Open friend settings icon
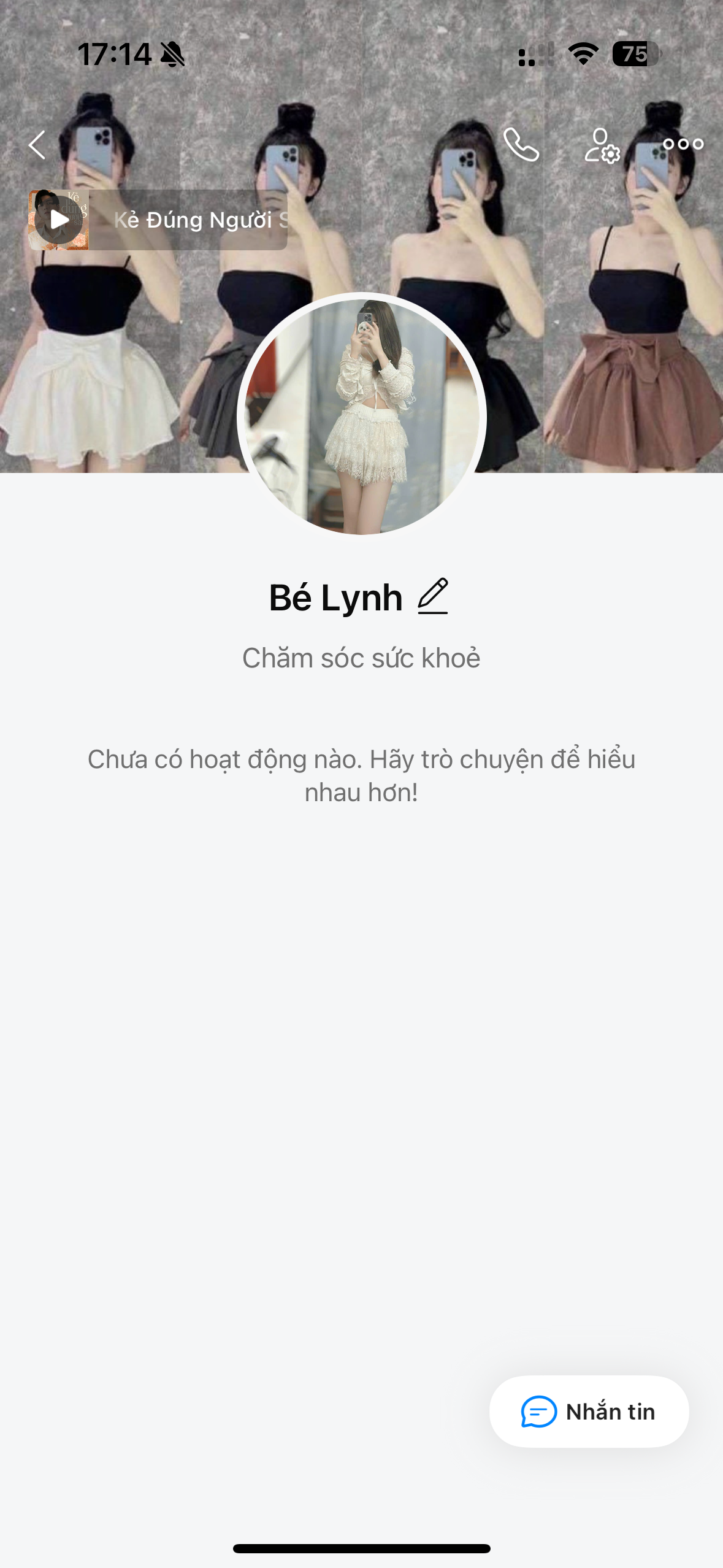723x1568 pixels. [x=602, y=145]
